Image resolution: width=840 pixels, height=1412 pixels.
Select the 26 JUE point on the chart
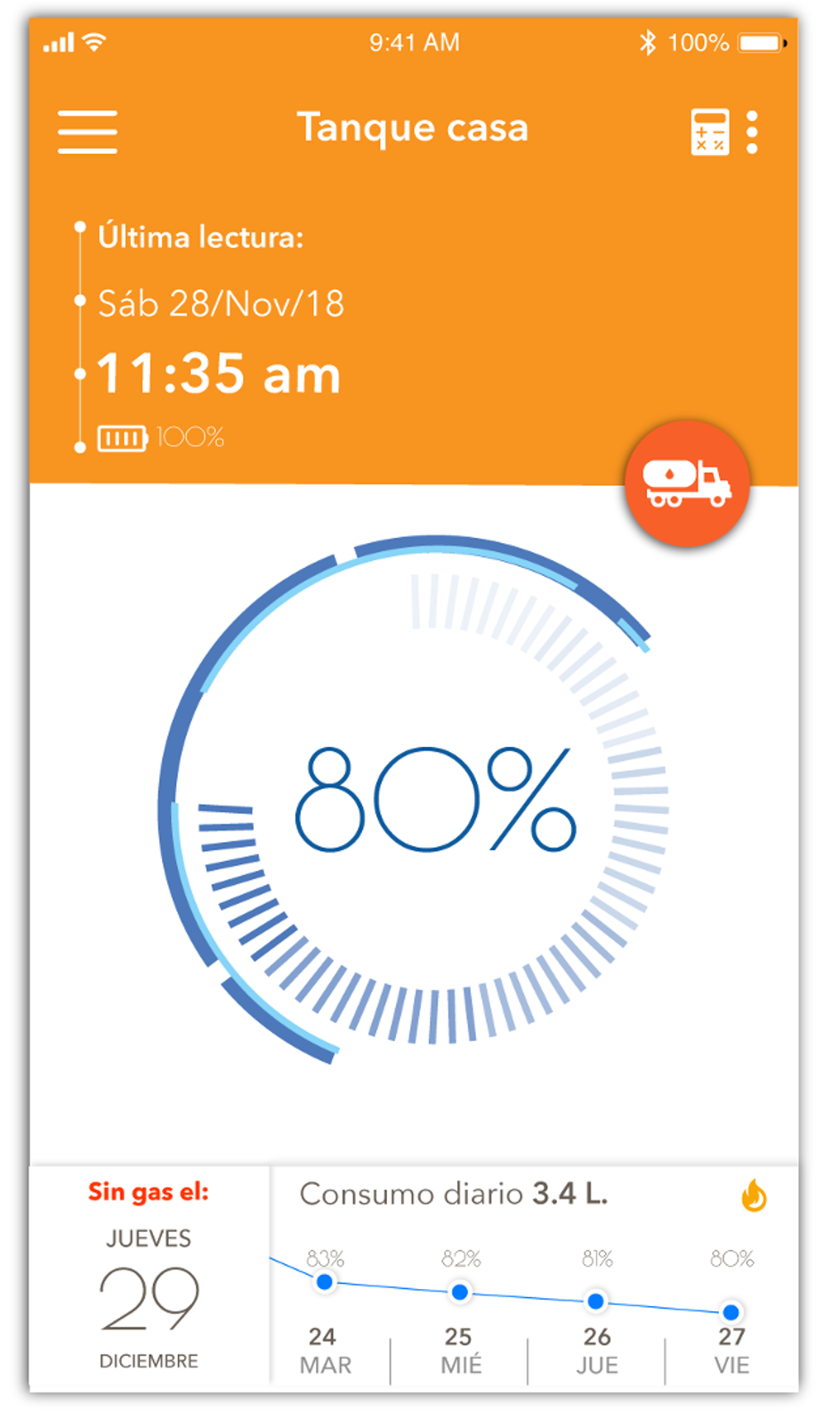[x=596, y=1302]
